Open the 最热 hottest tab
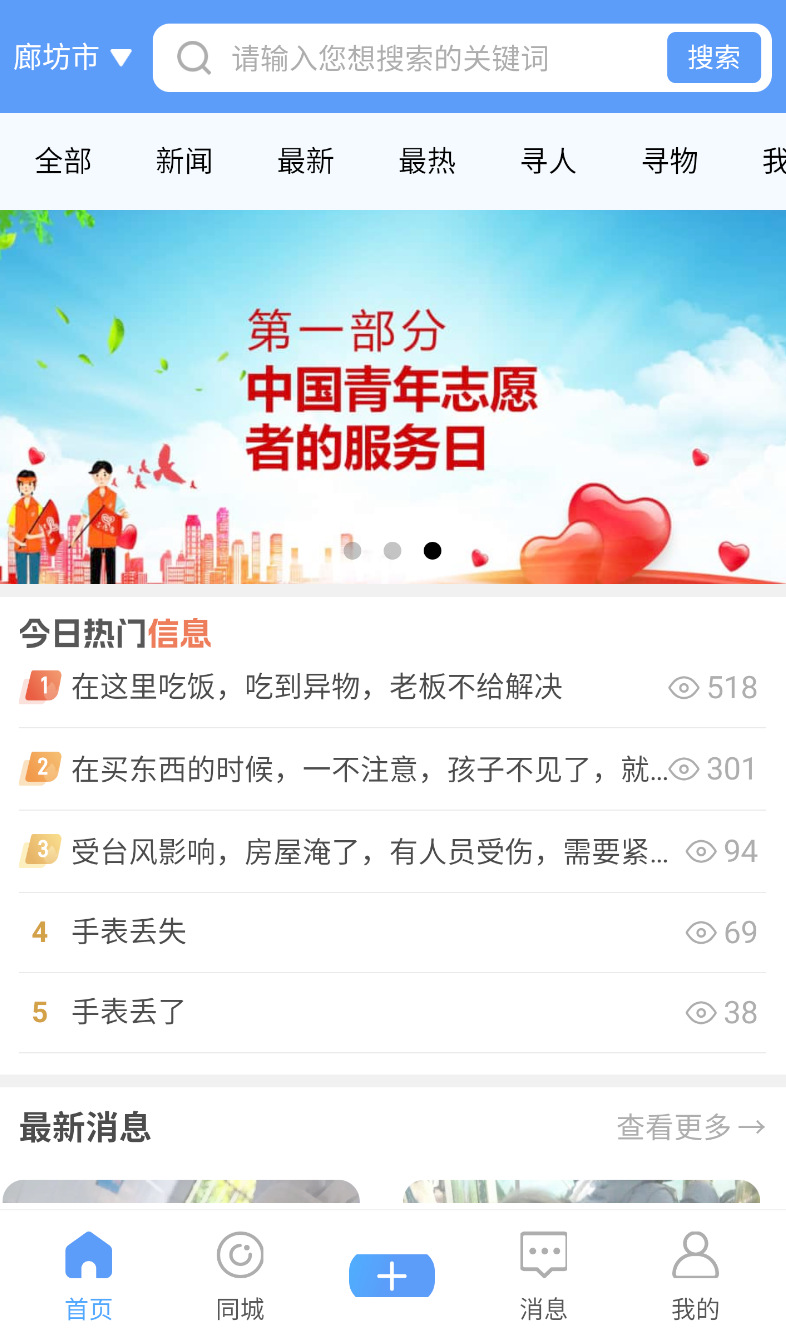This screenshot has height=1336, width=786. (427, 161)
